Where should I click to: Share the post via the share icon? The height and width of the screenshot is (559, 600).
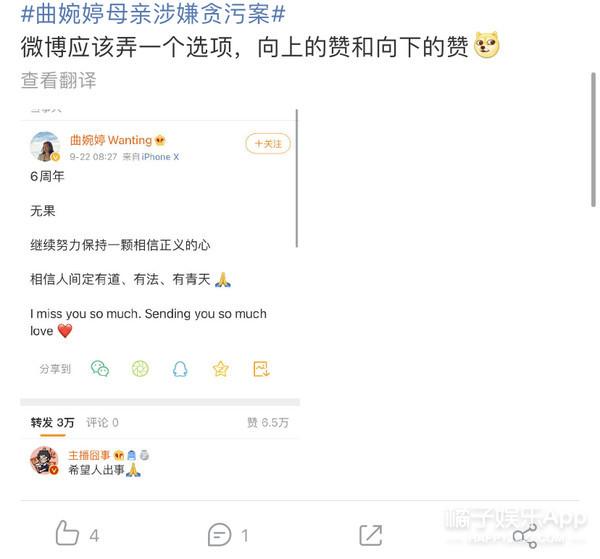[524, 536]
